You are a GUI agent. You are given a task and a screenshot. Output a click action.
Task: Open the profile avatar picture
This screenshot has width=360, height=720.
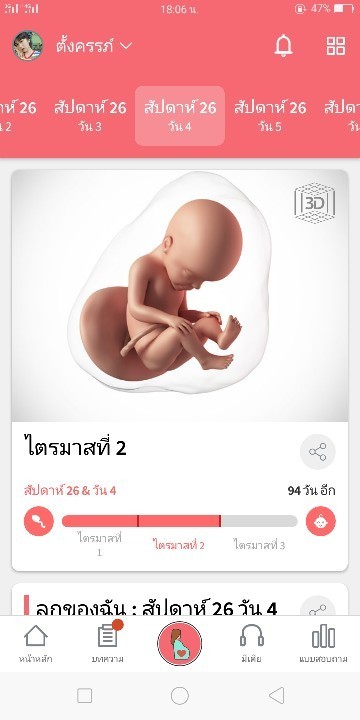pyautogui.click(x=28, y=46)
